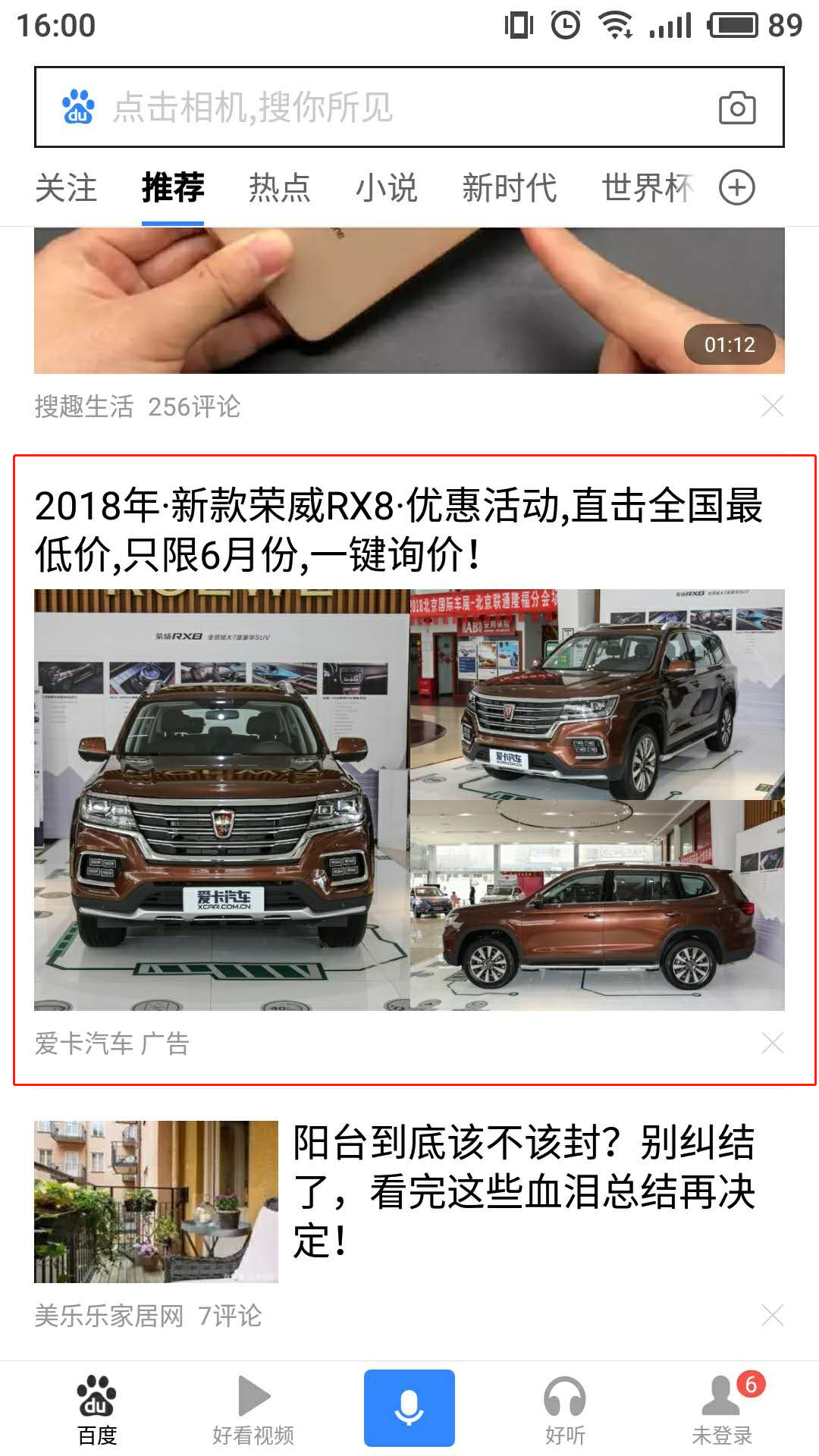Switch to the 关注 tab

tap(66, 187)
